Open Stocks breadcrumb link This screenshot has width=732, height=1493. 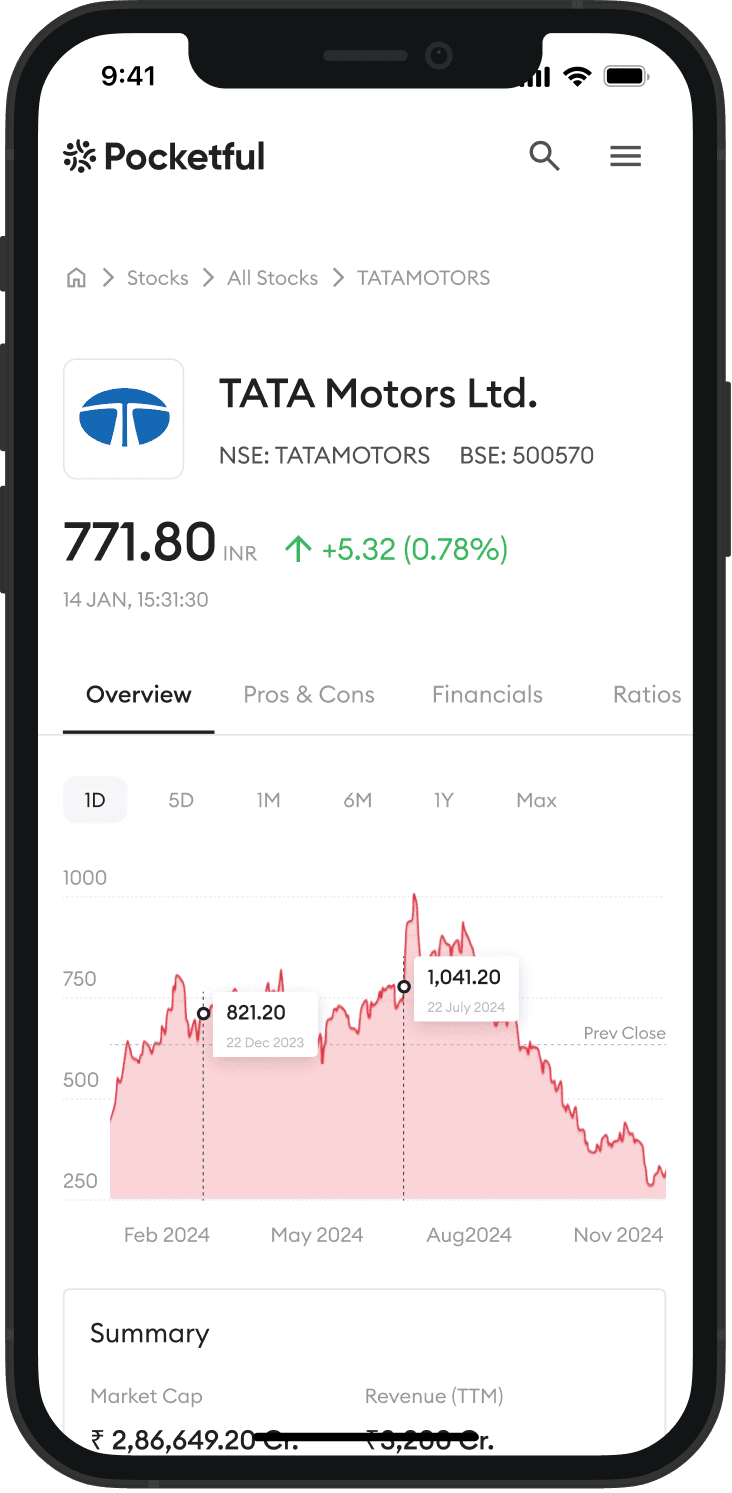coord(157,278)
